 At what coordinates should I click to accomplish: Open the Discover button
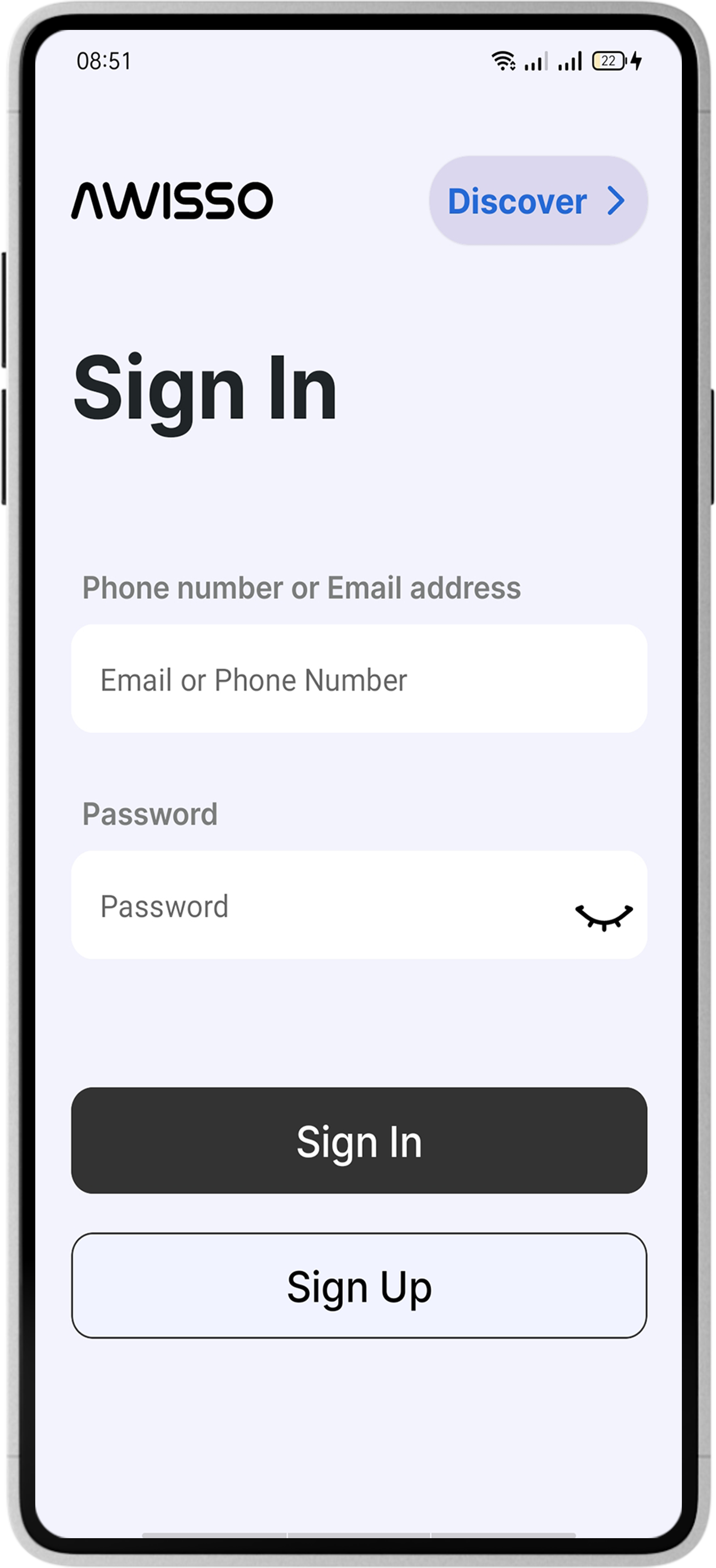point(538,200)
